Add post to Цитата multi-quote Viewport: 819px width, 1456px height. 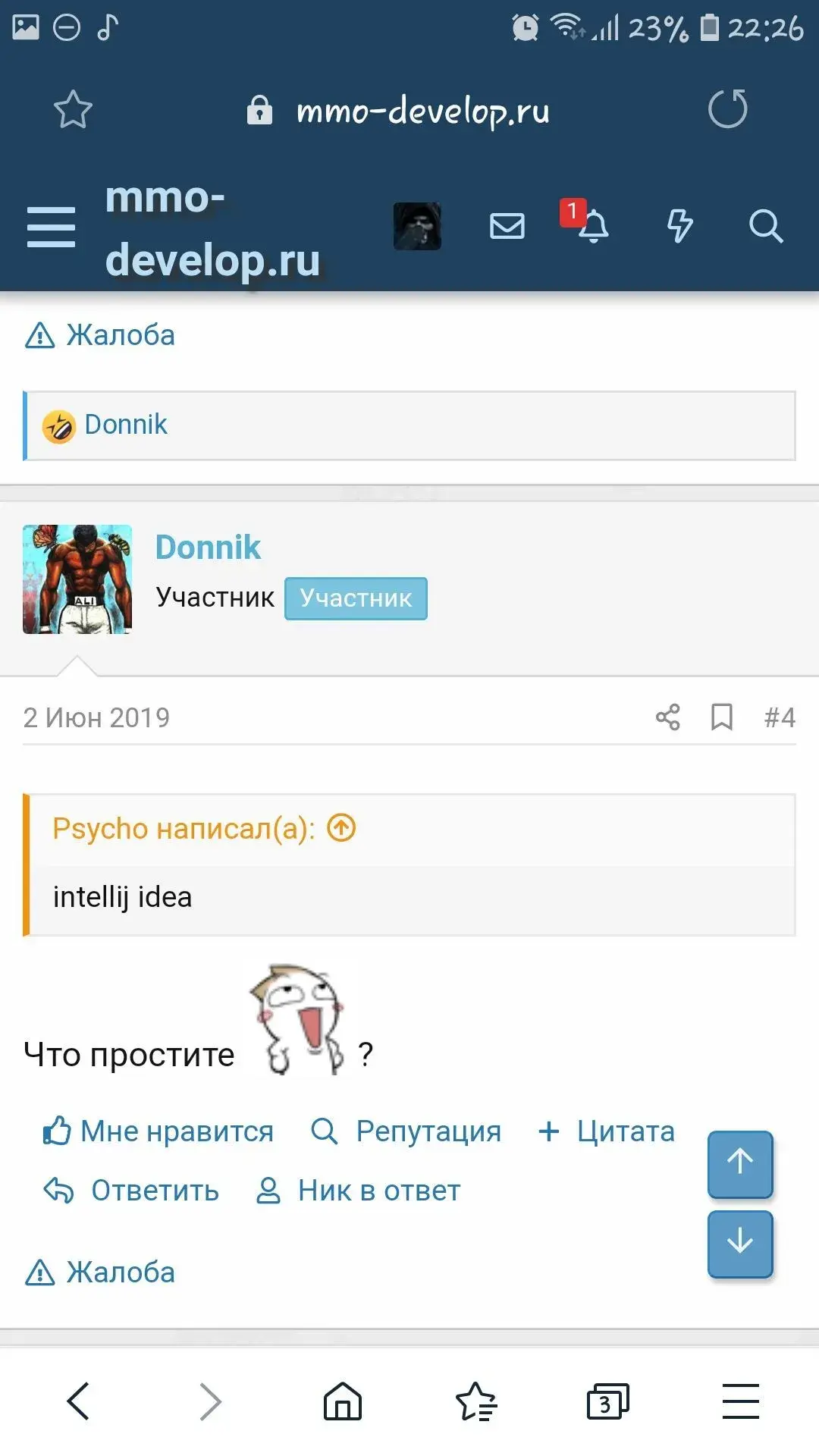click(606, 1131)
